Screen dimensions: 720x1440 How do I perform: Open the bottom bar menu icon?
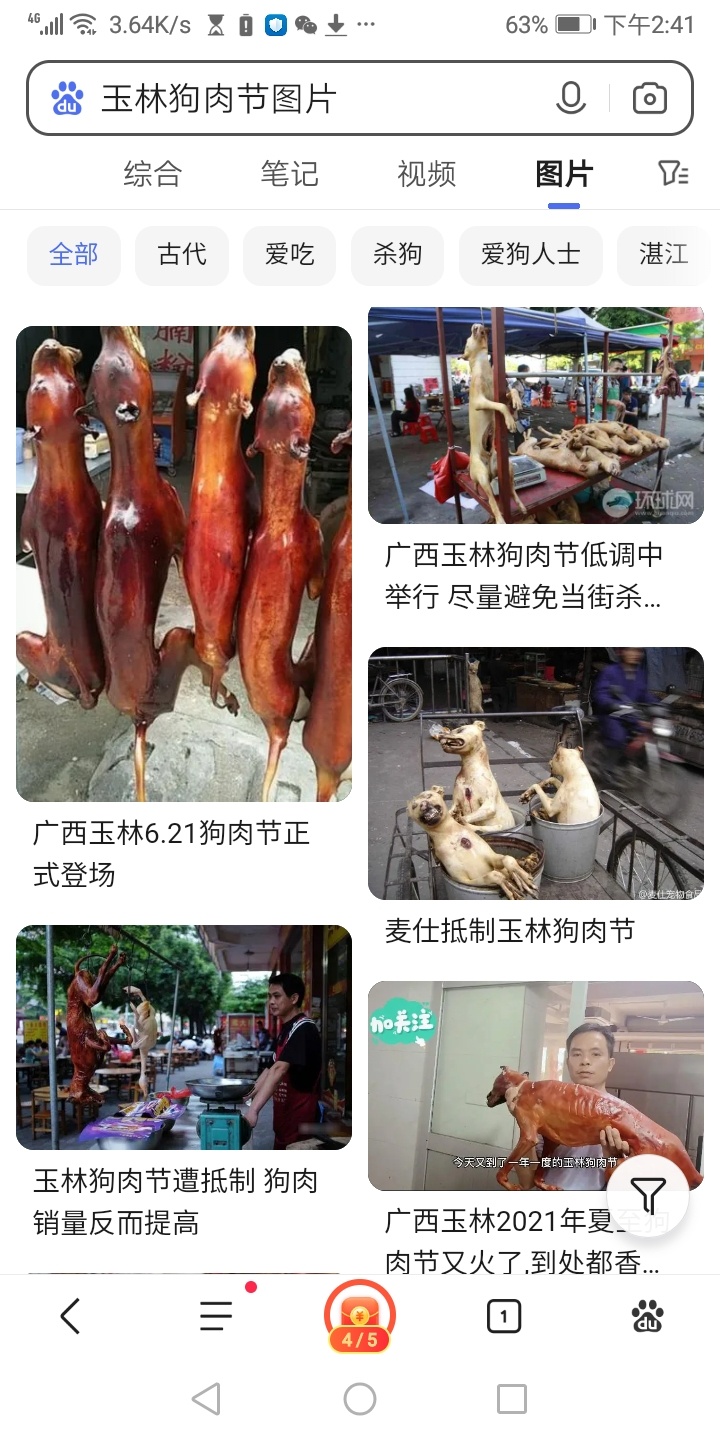[x=216, y=1316]
